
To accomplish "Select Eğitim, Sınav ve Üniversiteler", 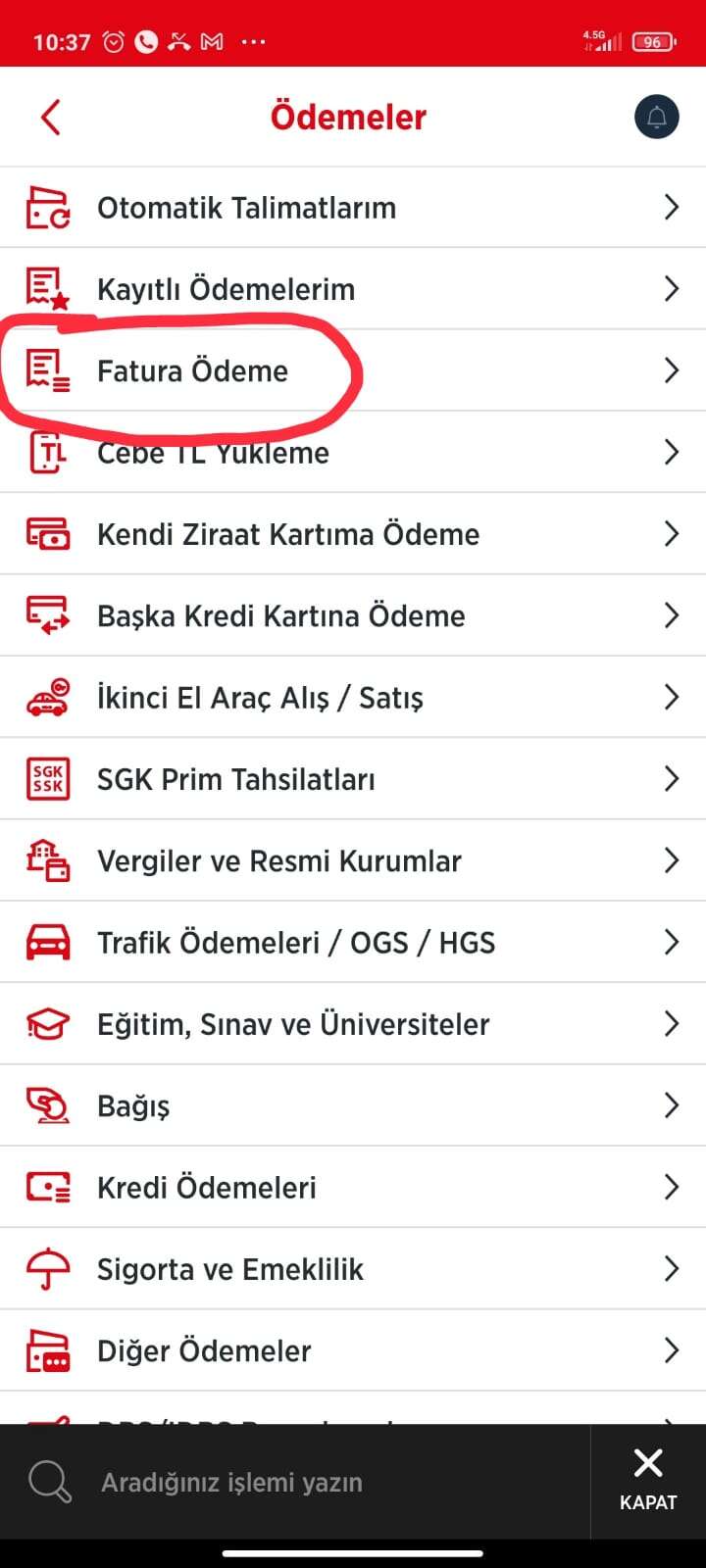I will tap(353, 1024).
